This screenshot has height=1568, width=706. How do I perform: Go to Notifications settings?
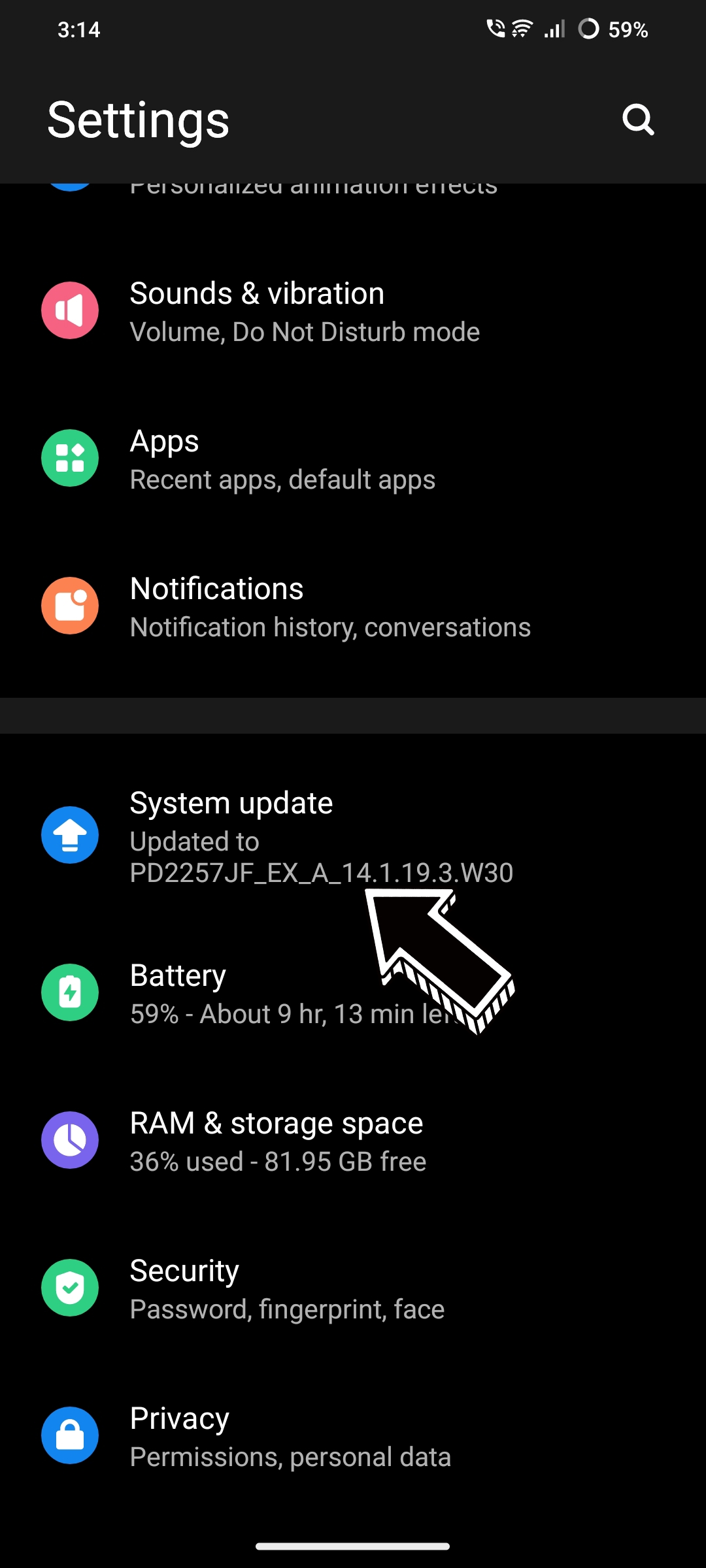point(329,607)
